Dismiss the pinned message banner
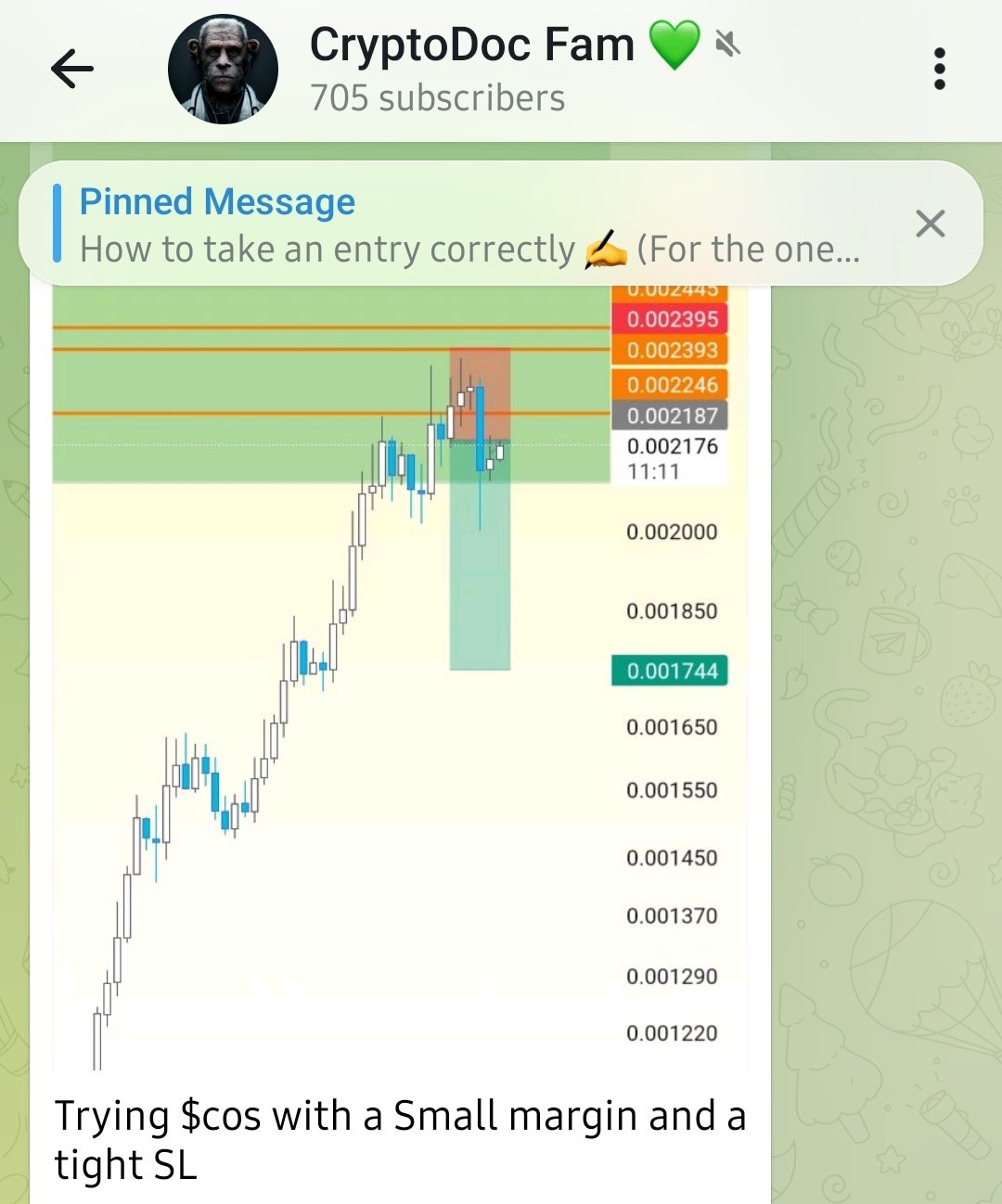This screenshot has width=1002, height=1204. [x=930, y=224]
